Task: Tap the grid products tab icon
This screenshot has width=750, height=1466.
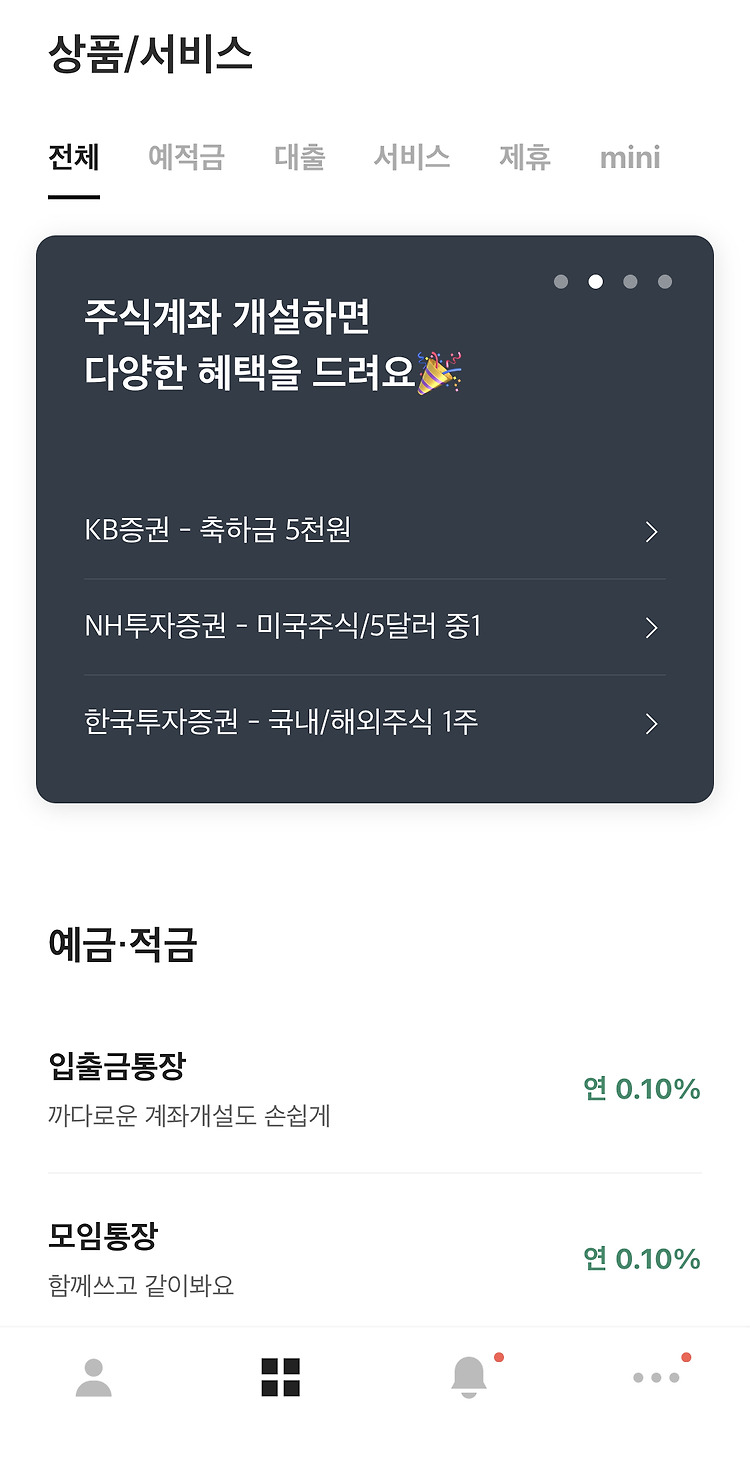Action: click(x=281, y=1377)
